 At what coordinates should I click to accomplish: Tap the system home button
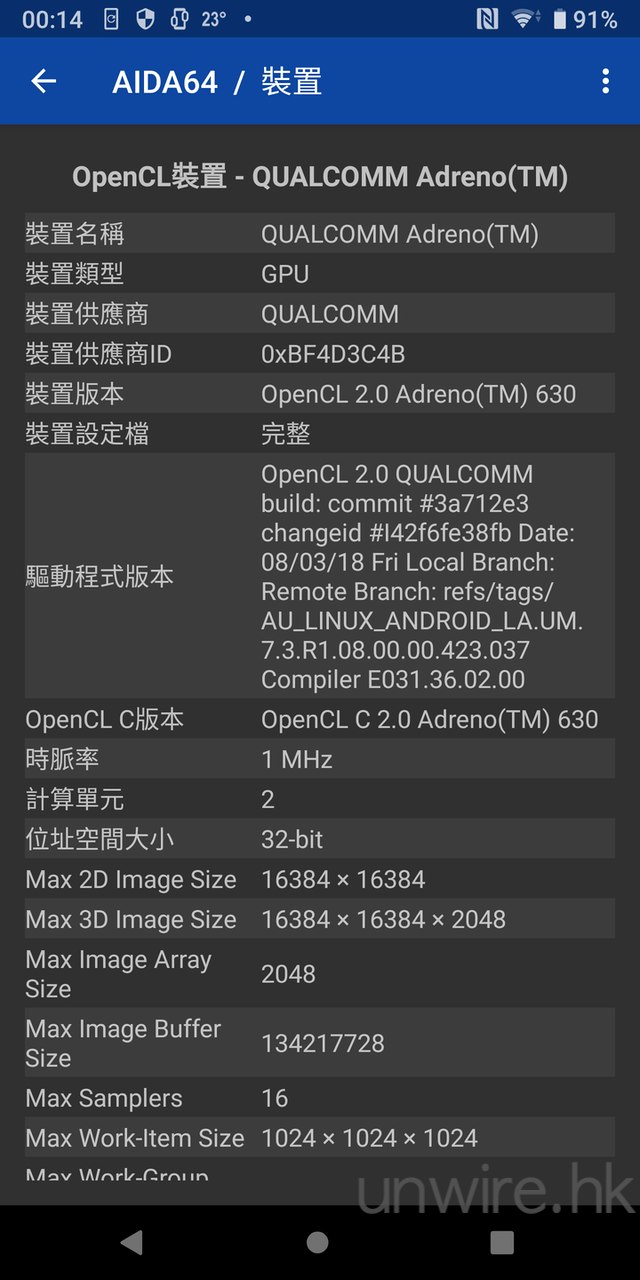point(318,1242)
